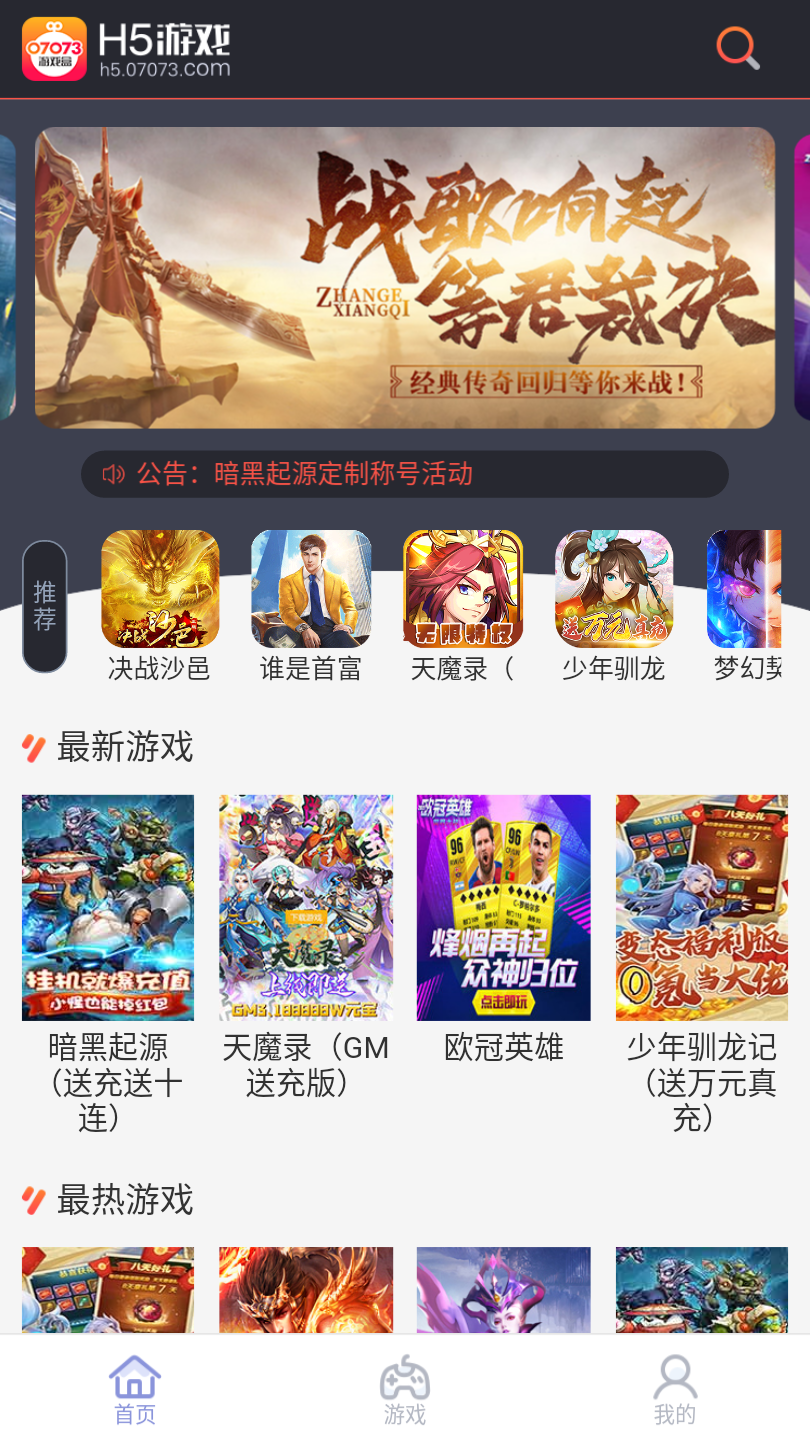The image size is (810, 1440).
Task: Click the 战歌响起 banner image
Action: click(x=405, y=276)
